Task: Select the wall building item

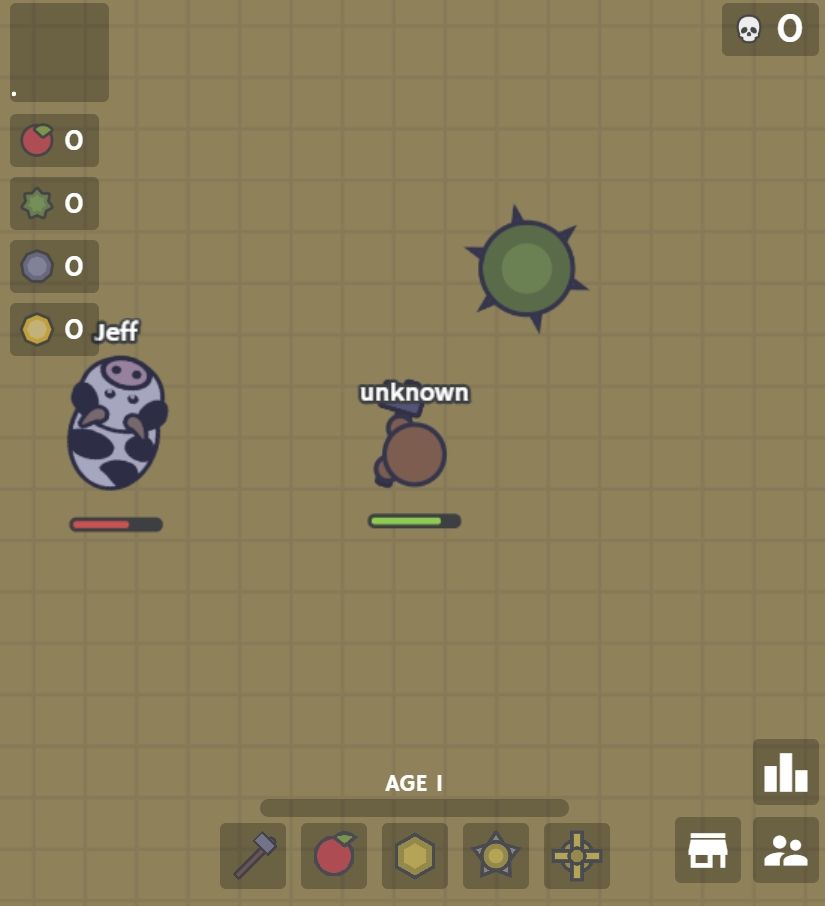Action: (415, 856)
